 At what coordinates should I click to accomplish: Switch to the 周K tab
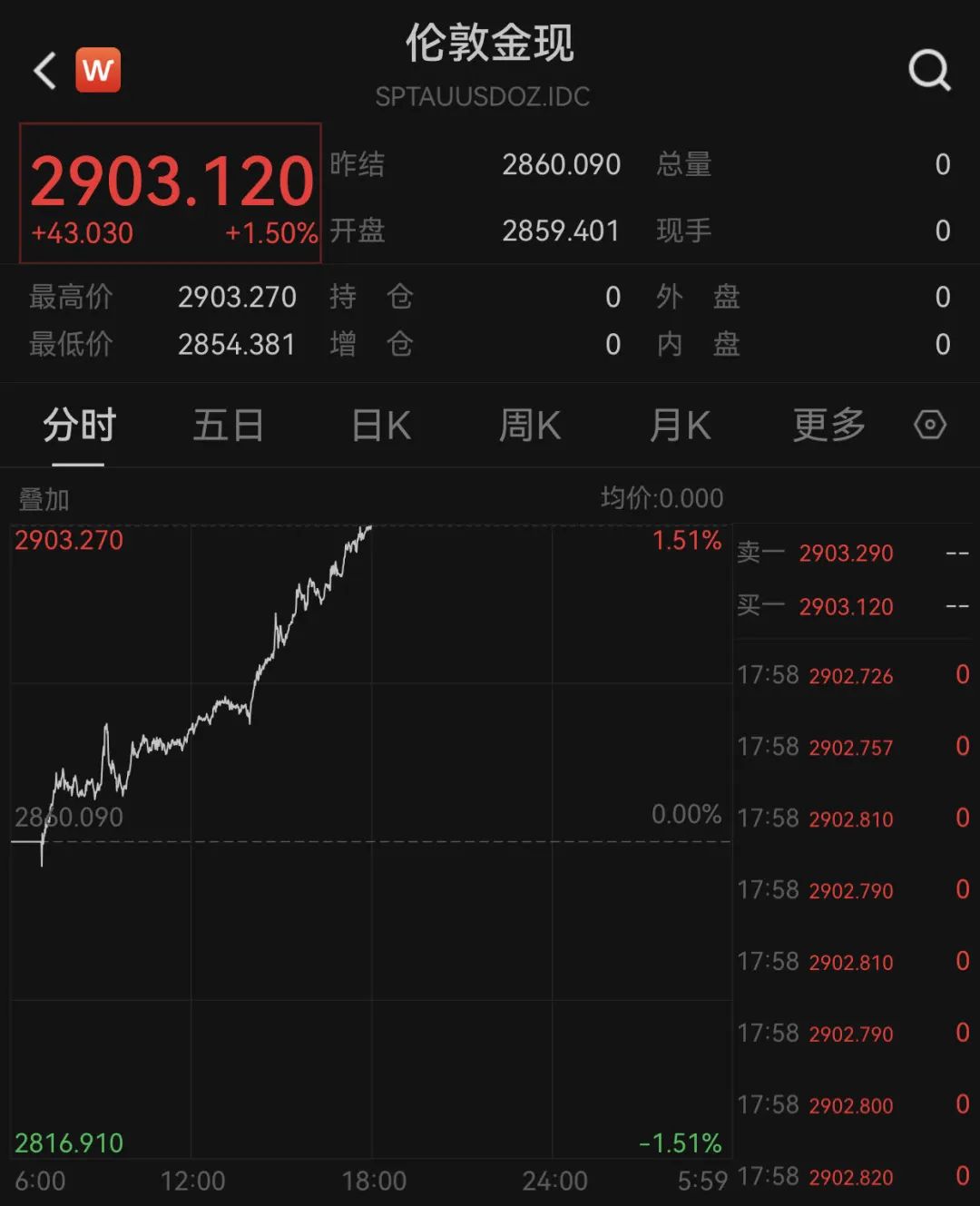tap(530, 425)
